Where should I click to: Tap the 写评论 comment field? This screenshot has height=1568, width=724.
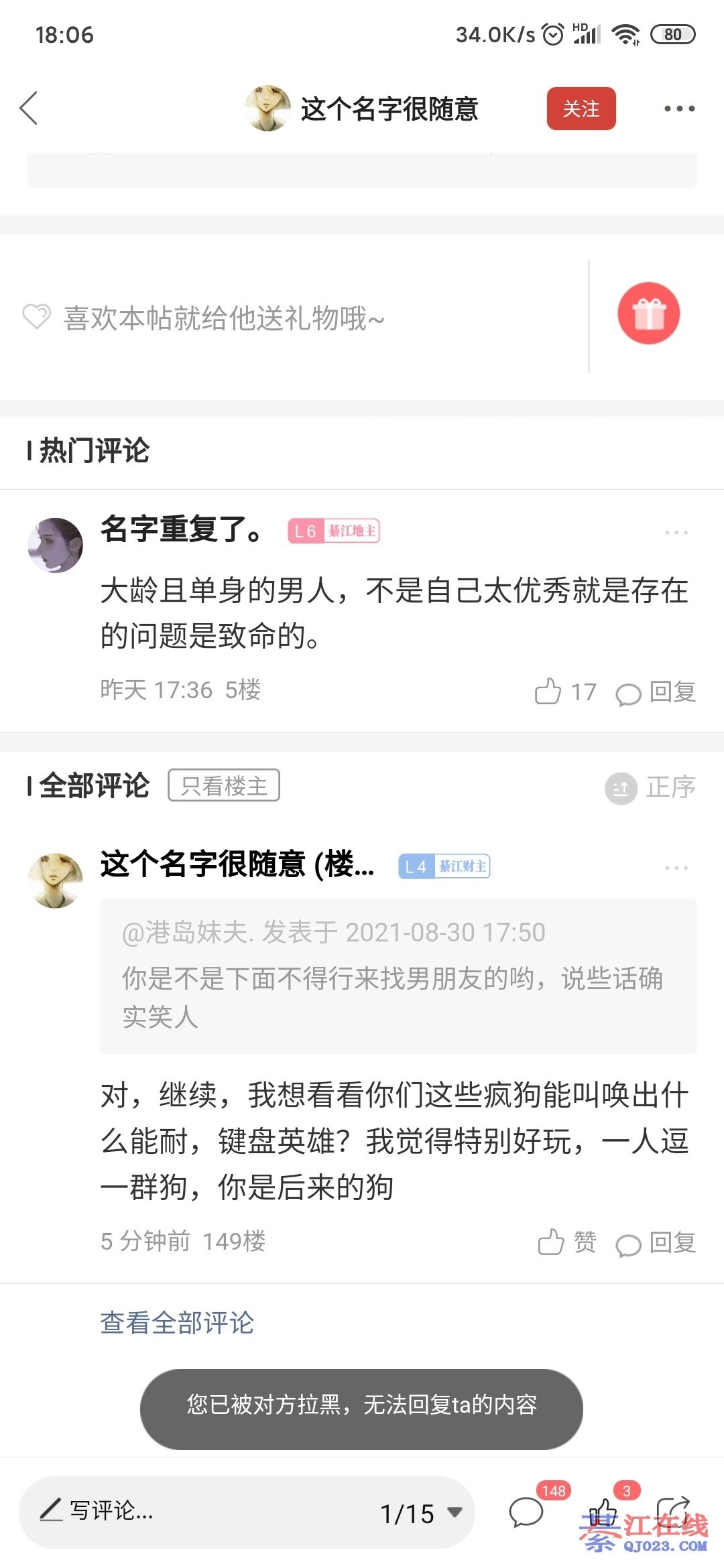(x=201, y=1512)
